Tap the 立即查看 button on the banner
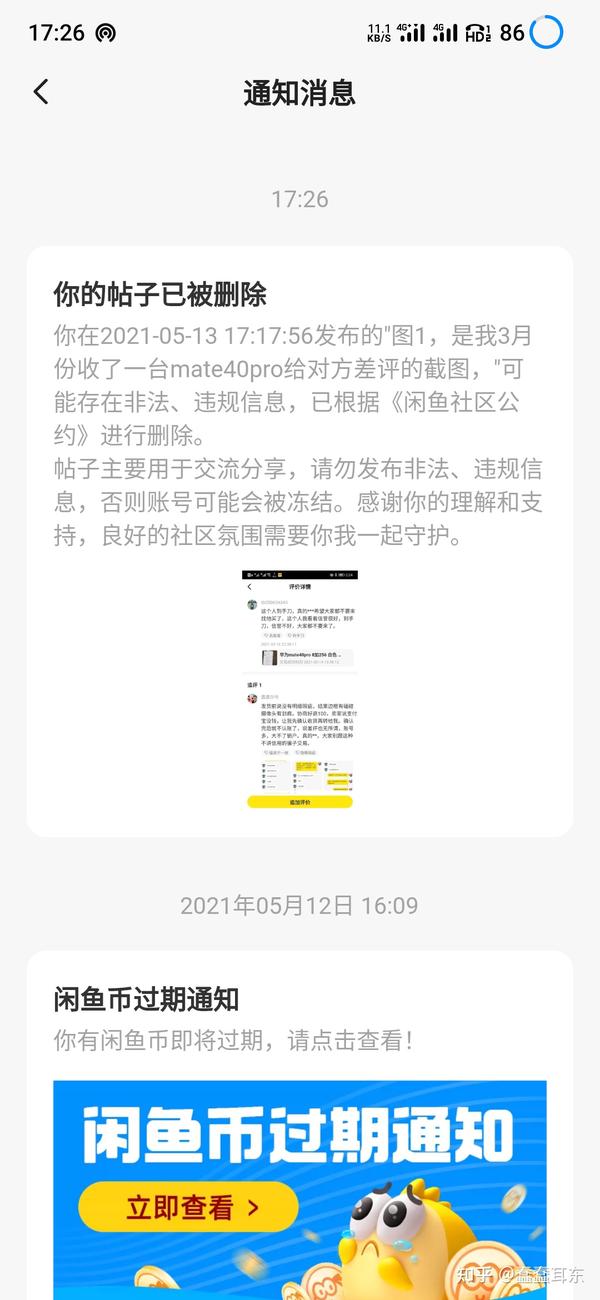This screenshot has height=1300, width=600. [188, 1206]
